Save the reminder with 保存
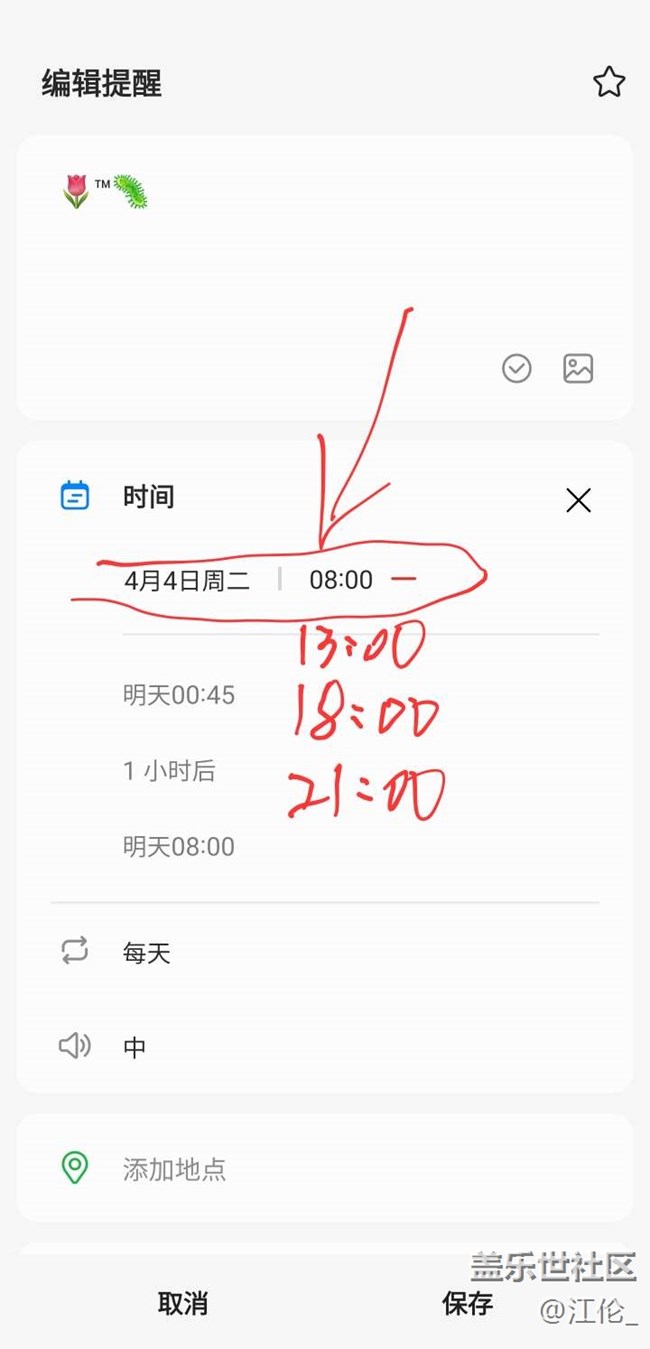This screenshot has height=1349, width=650. click(467, 1303)
